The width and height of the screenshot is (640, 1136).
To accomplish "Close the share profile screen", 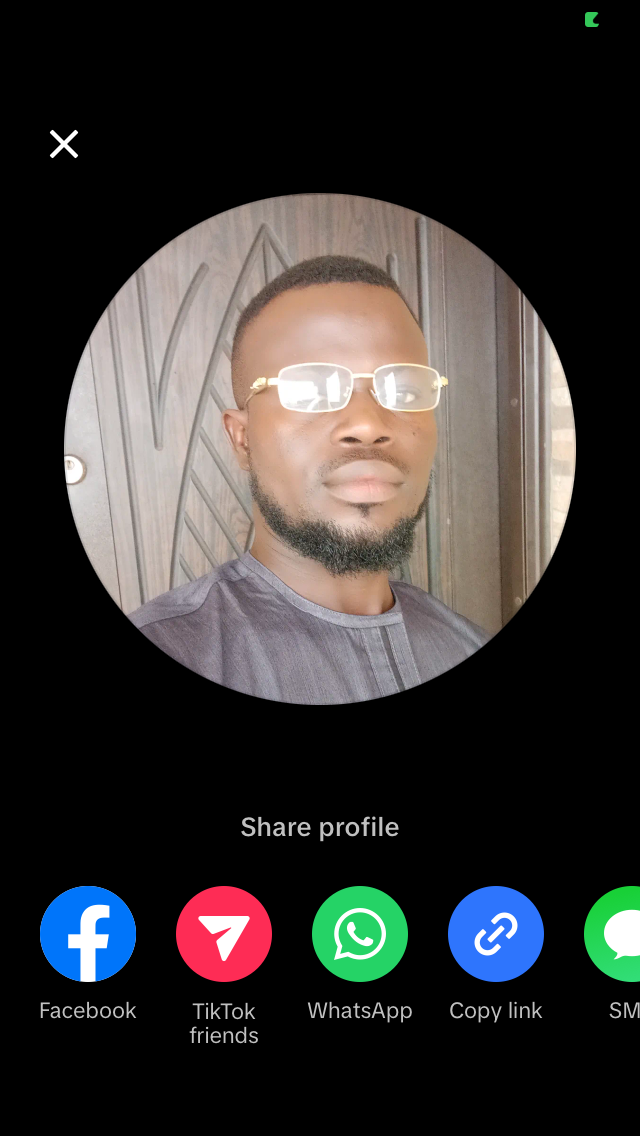I will pos(64,144).
